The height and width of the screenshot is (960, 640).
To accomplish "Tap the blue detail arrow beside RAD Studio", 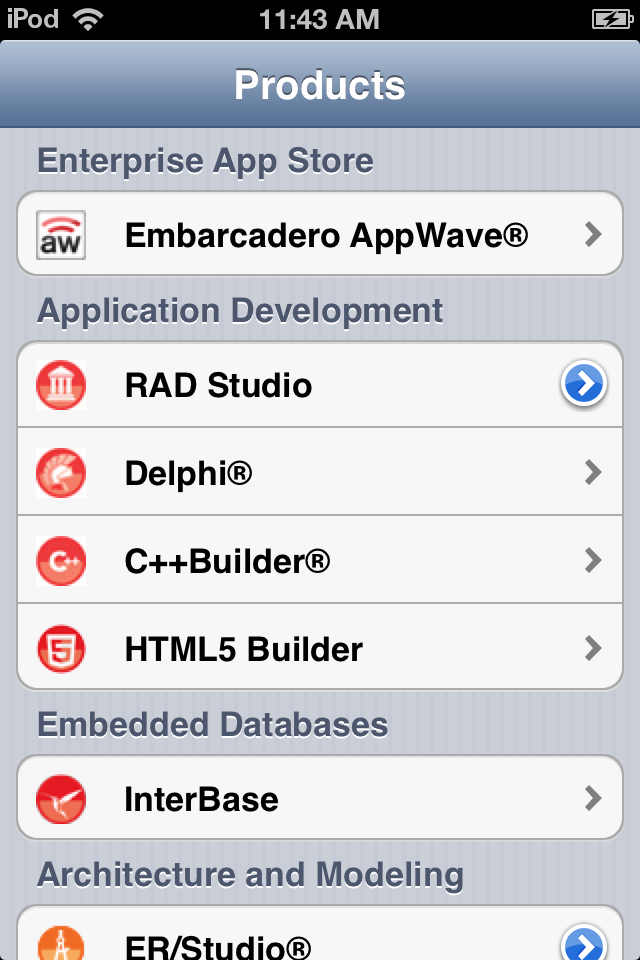I will [x=584, y=385].
